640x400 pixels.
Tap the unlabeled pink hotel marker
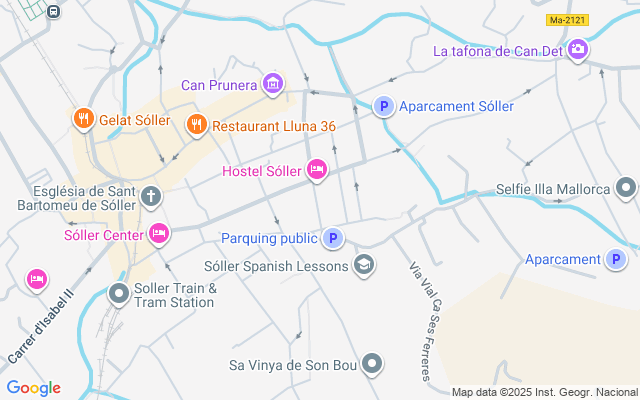click(x=37, y=279)
